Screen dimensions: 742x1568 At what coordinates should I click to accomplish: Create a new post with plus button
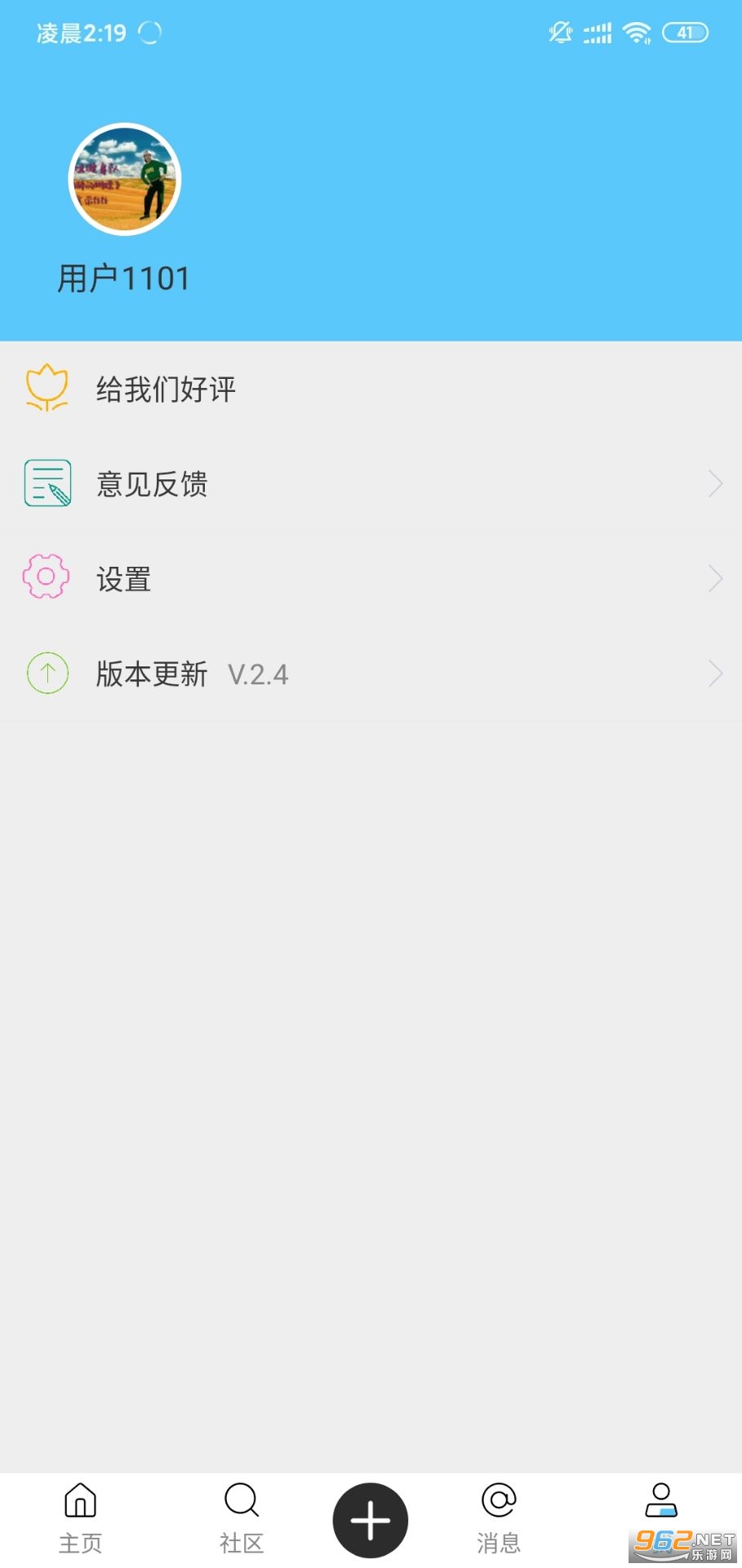(371, 1521)
